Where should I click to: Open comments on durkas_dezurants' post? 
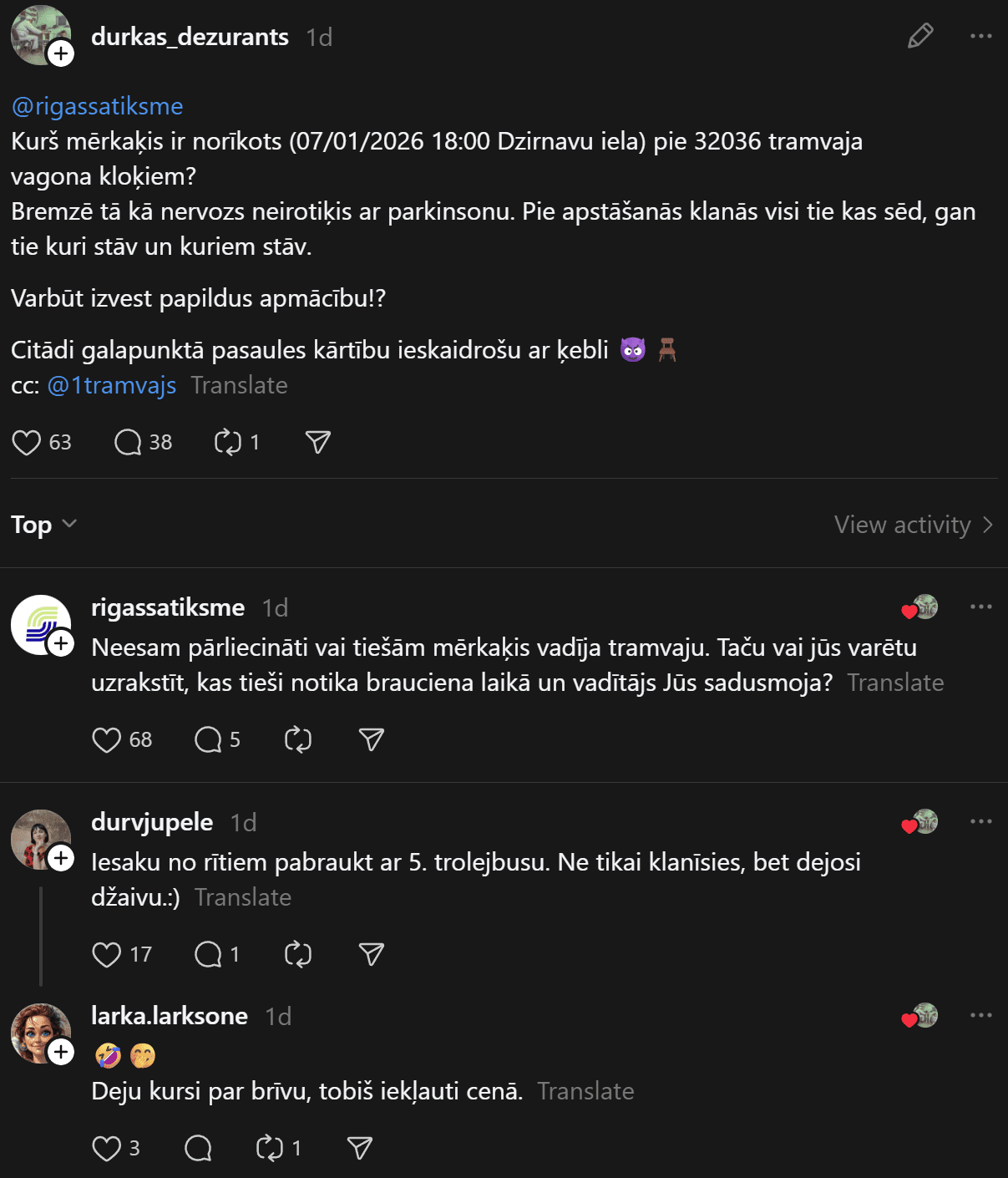[x=128, y=442]
